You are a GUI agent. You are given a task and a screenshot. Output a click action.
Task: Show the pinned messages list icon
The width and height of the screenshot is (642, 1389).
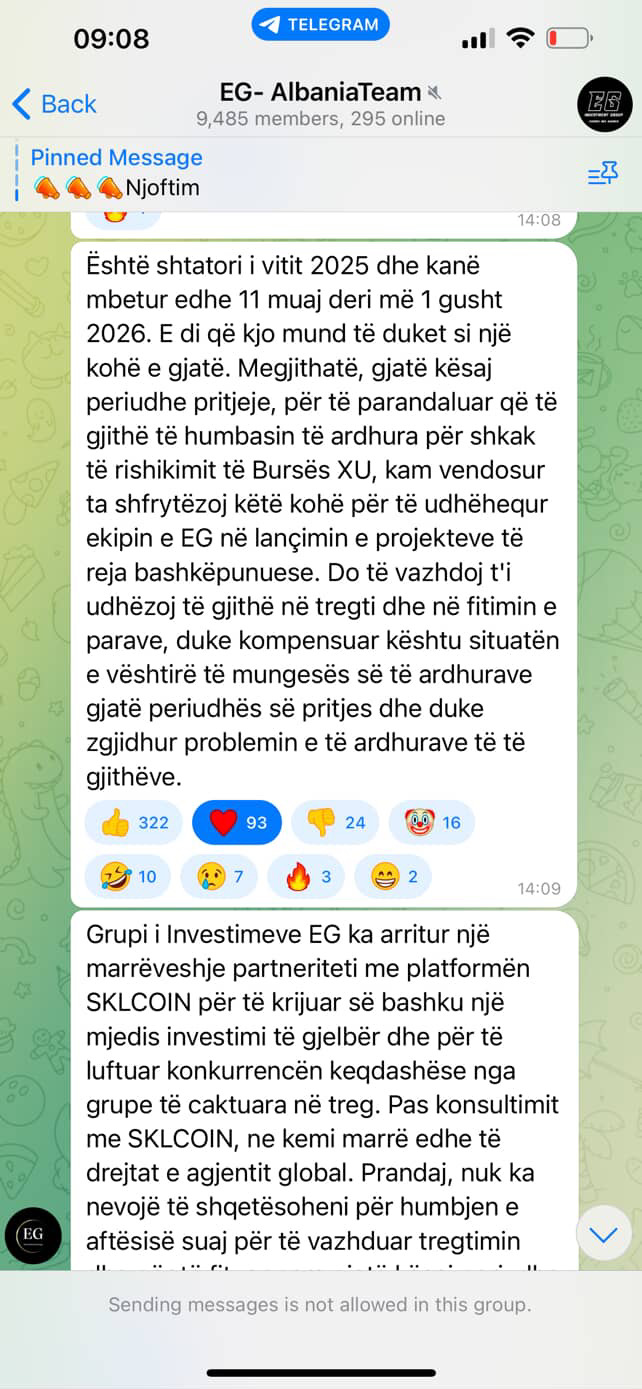click(602, 174)
